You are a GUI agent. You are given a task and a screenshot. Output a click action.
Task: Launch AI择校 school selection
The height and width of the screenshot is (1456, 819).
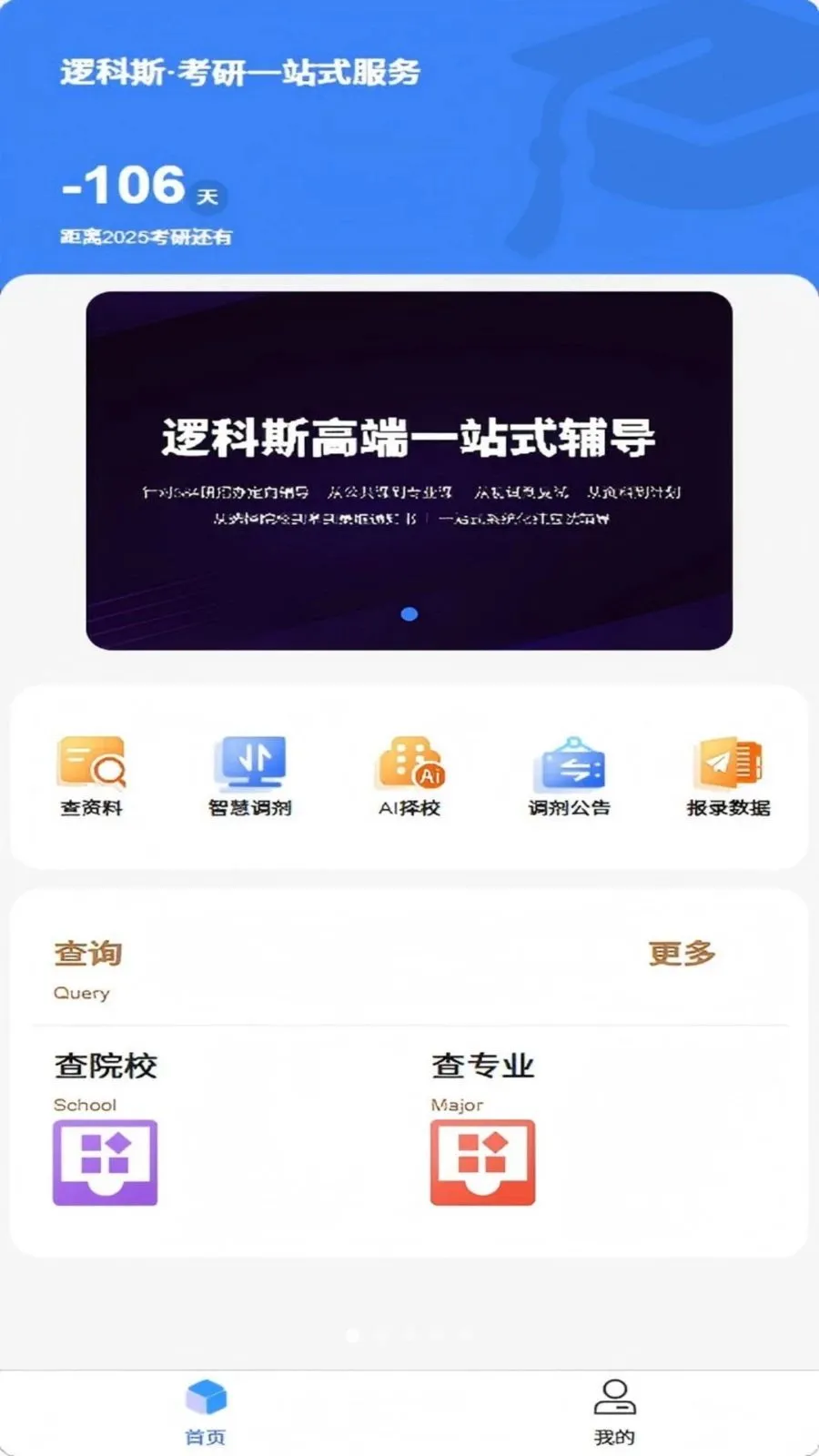pos(409,776)
